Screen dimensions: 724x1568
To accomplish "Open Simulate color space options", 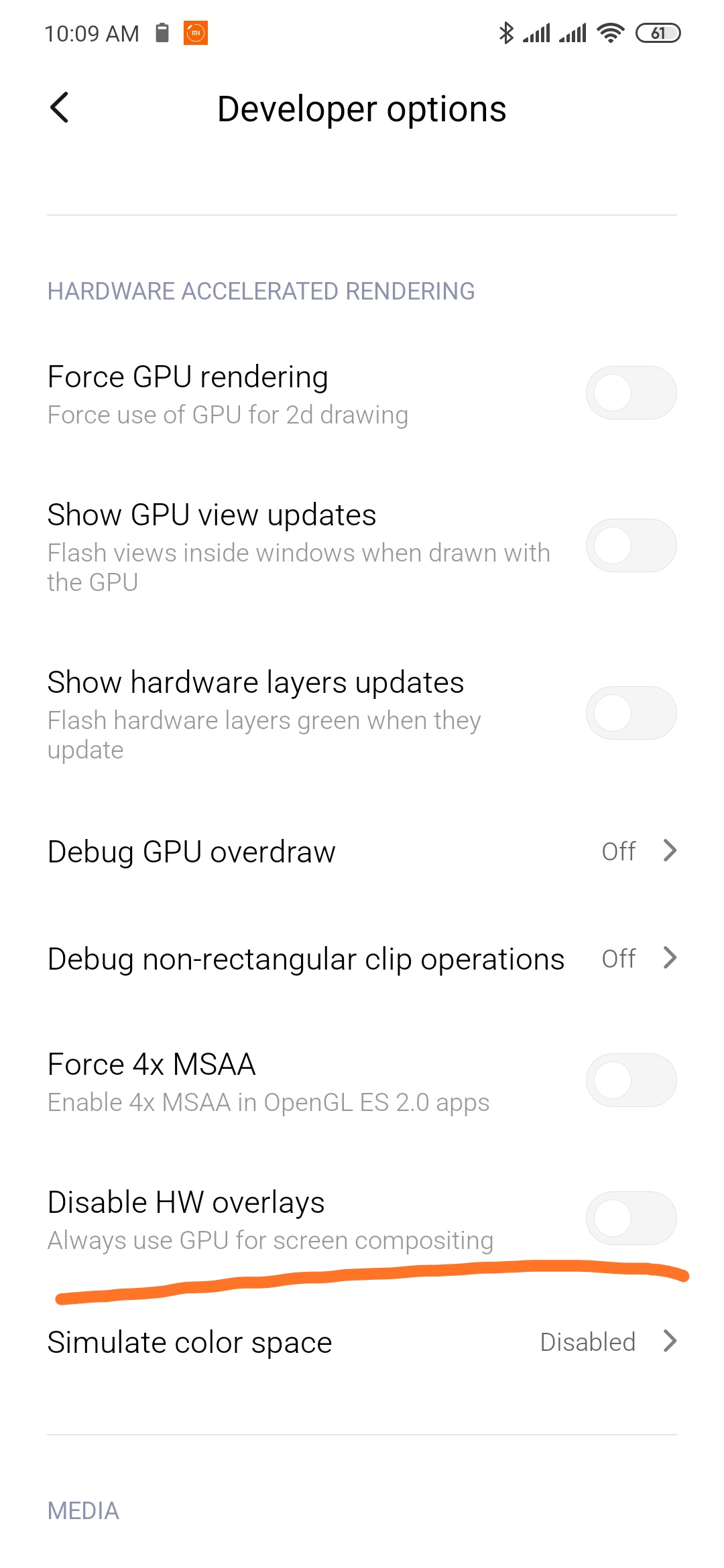I will tap(362, 1342).
